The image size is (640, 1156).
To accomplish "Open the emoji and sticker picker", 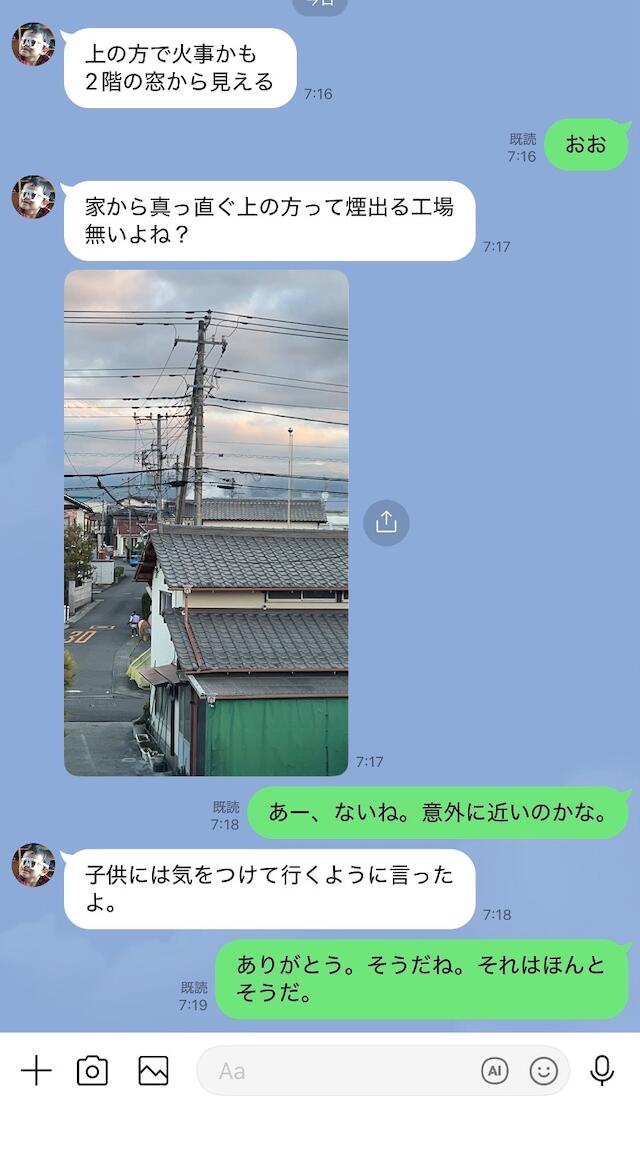I will click(x=543, y=1071).
